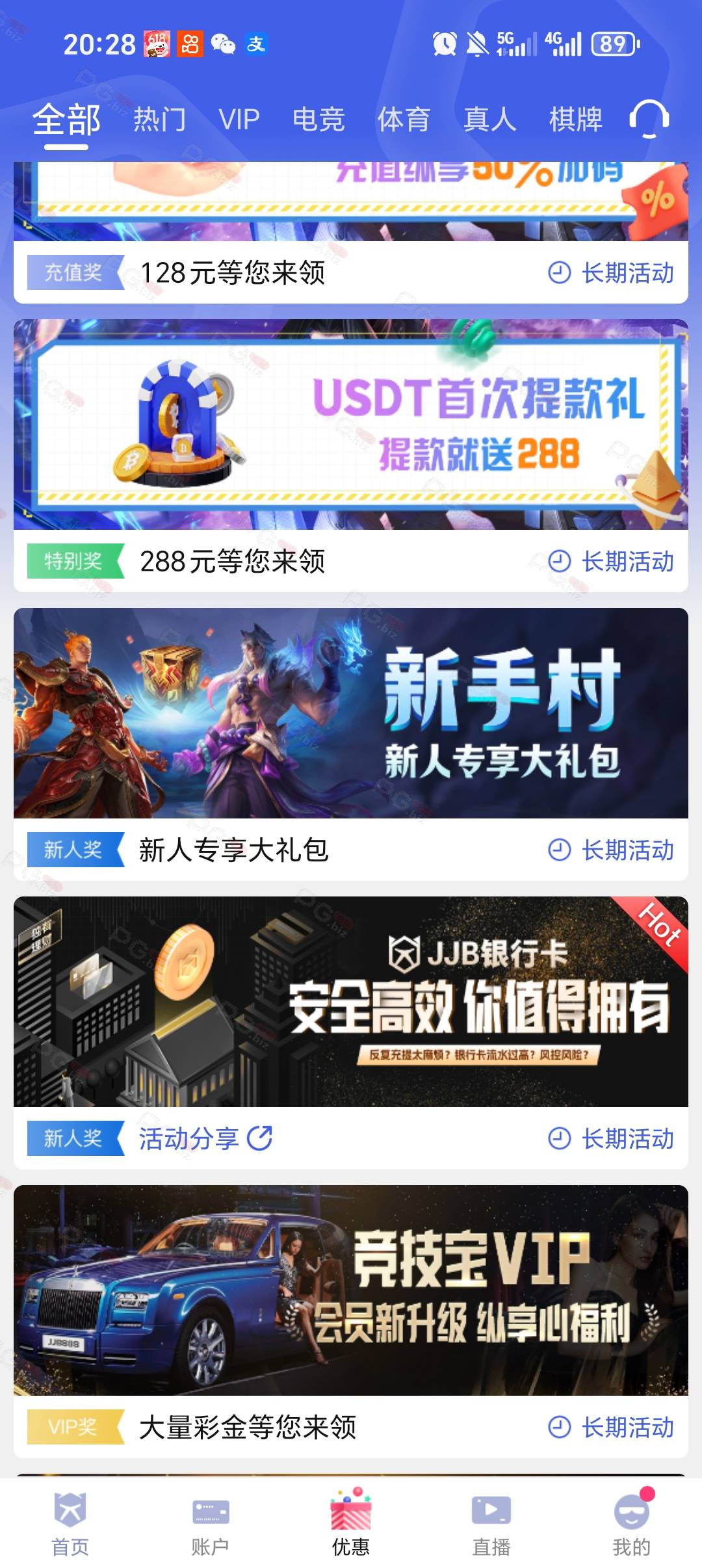Screen dimensions: 702x1568
Task: Select the 体育 category tab
Action: pyautogui.click(x=404, y=120)
